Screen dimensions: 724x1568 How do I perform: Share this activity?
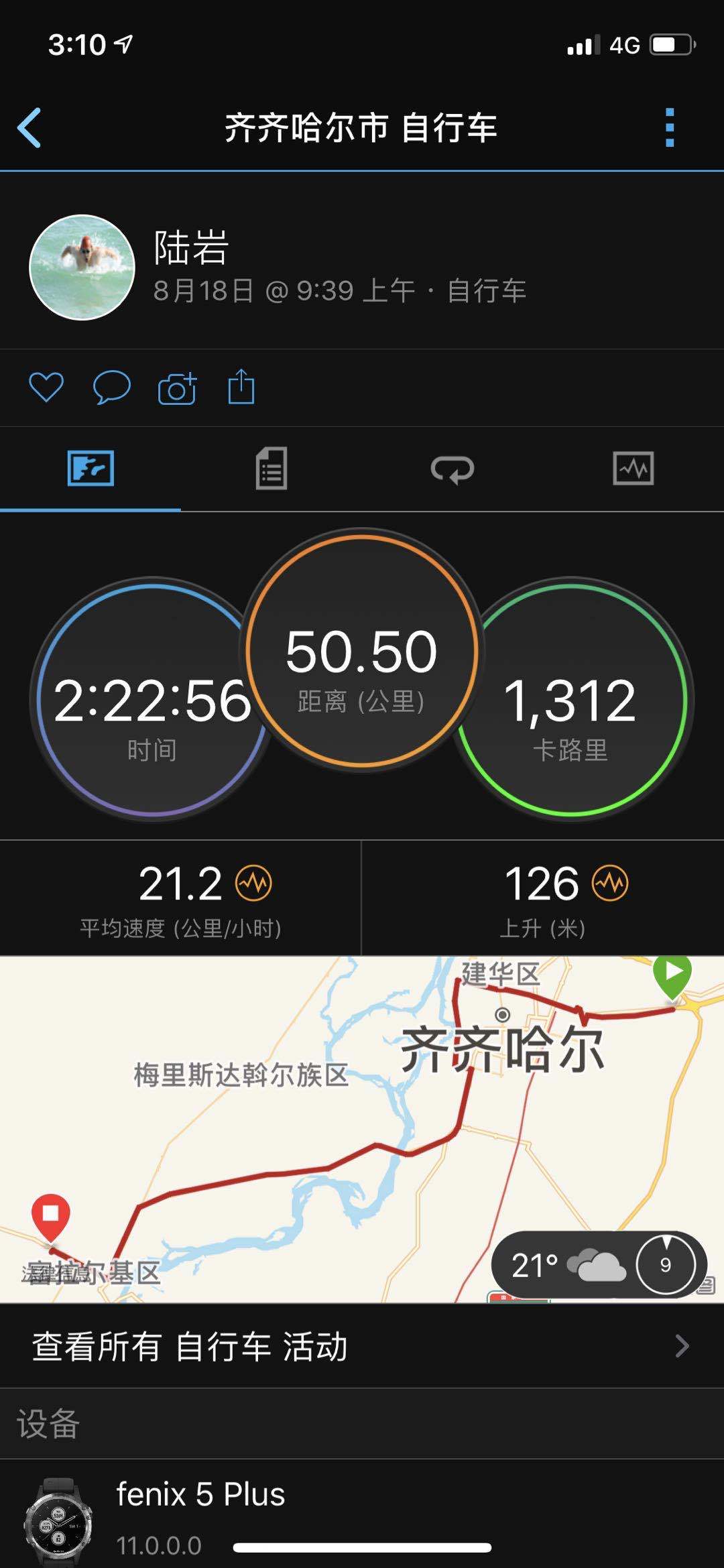[241, 387]
